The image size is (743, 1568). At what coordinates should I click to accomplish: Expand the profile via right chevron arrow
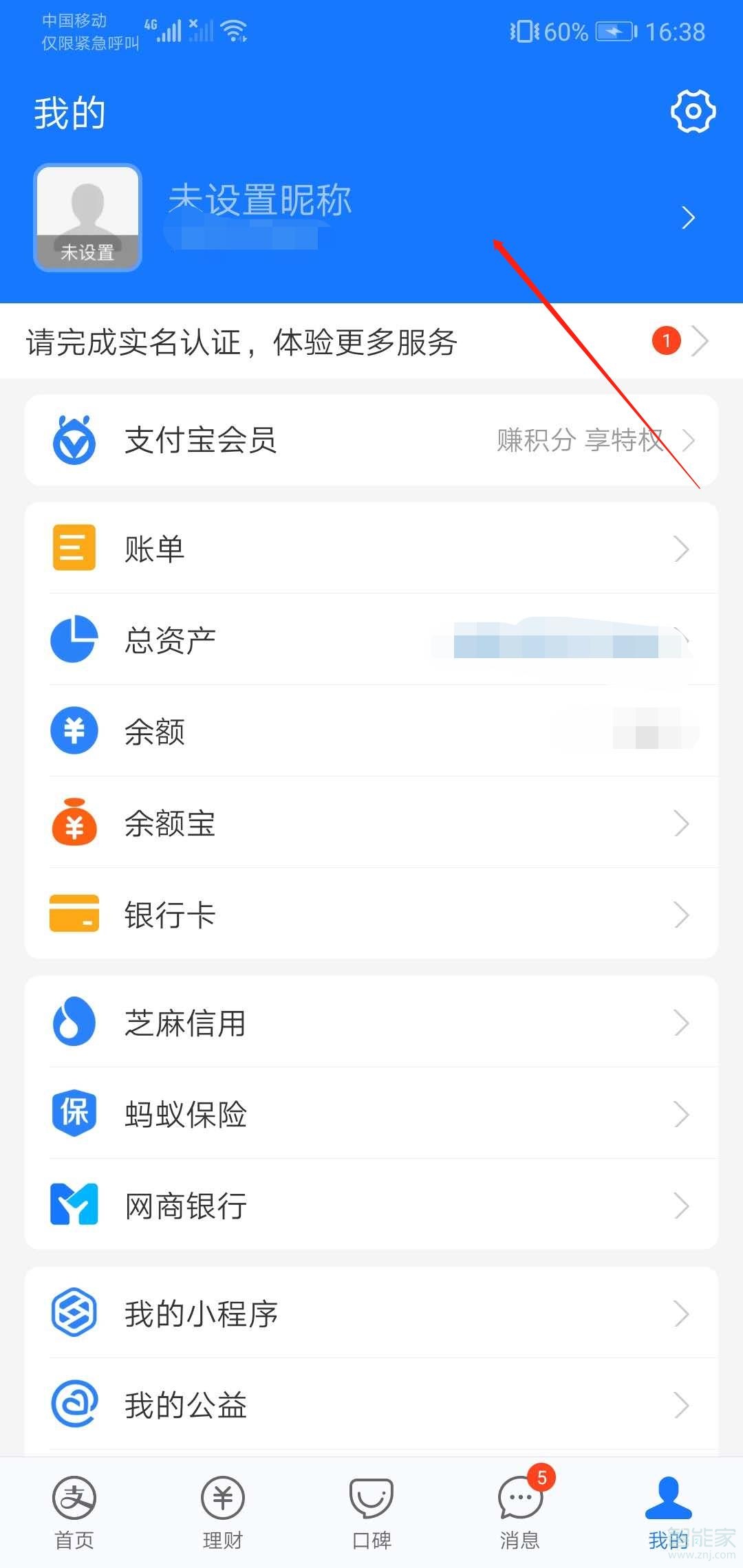[687, 217]
